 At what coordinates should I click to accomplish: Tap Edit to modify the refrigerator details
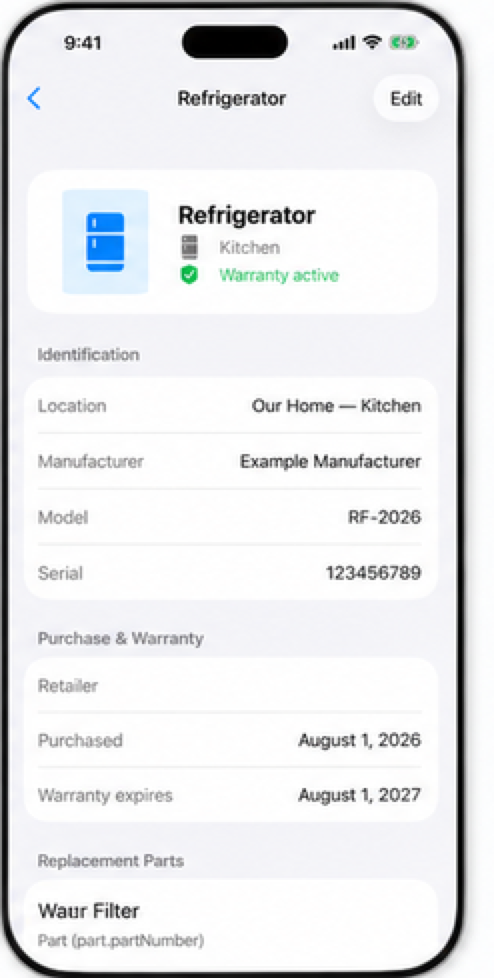[406, 99]
